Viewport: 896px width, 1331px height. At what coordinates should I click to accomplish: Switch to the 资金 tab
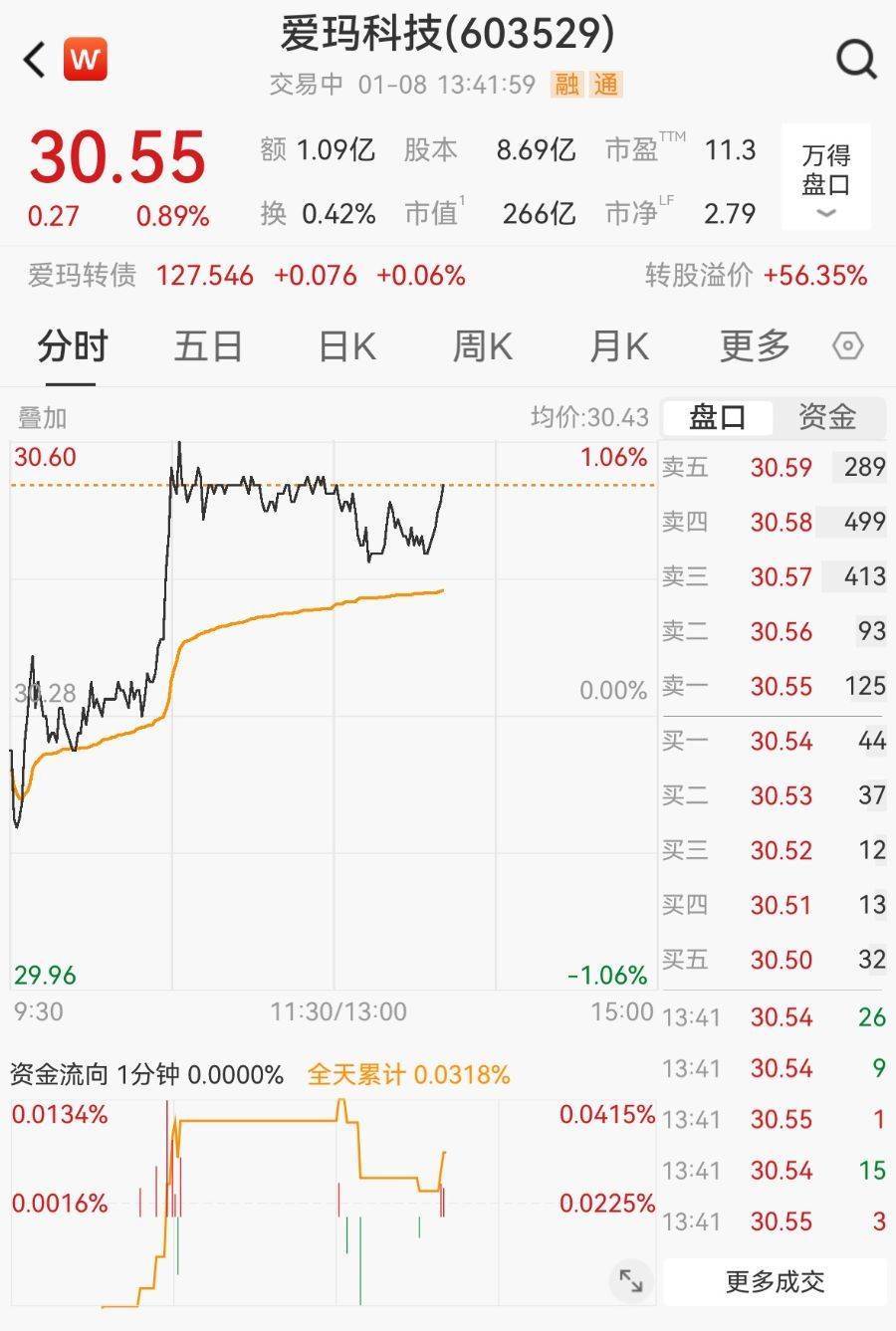point(827,417)
